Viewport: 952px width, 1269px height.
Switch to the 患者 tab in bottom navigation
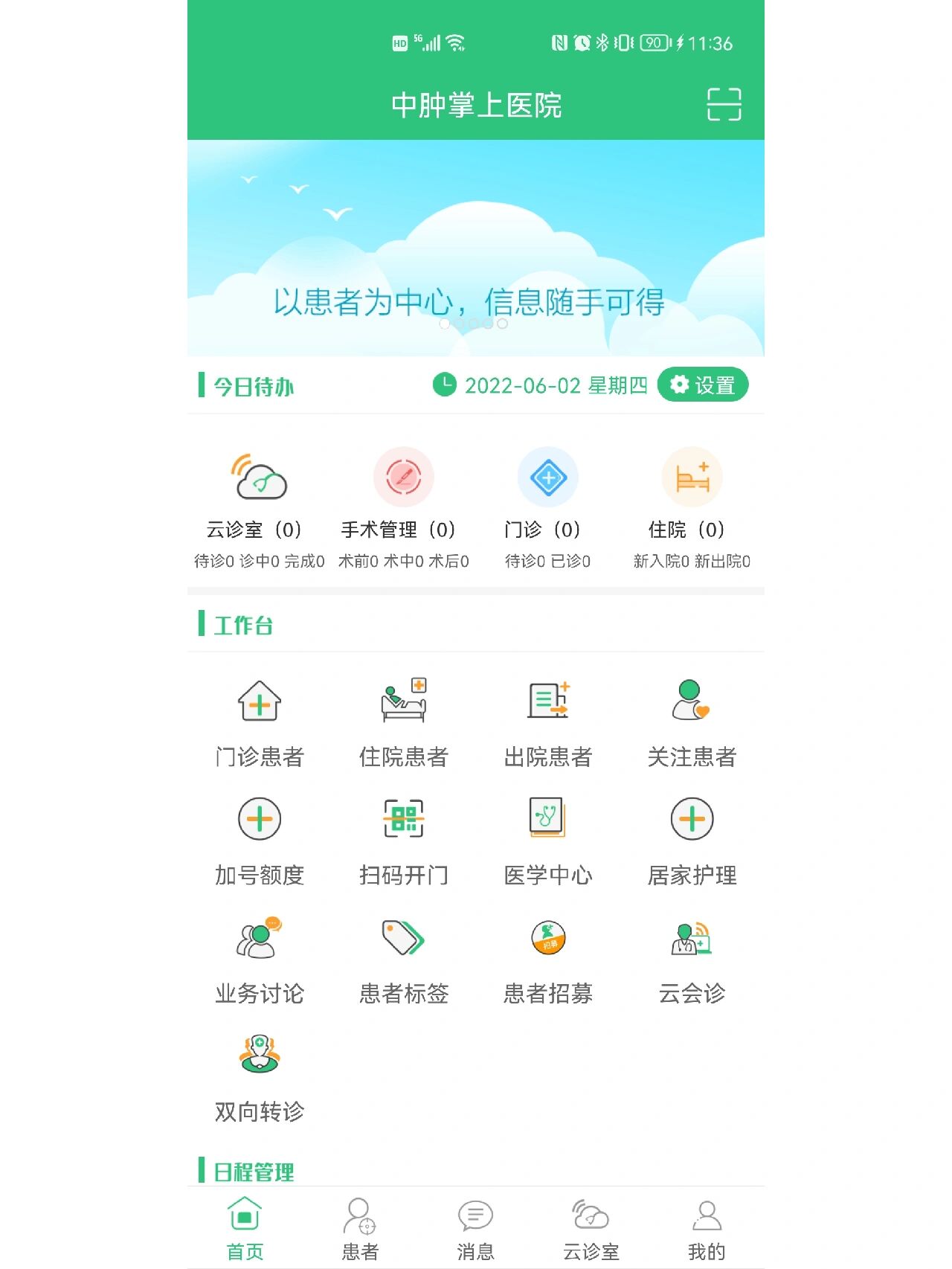tap(360, 1222)
